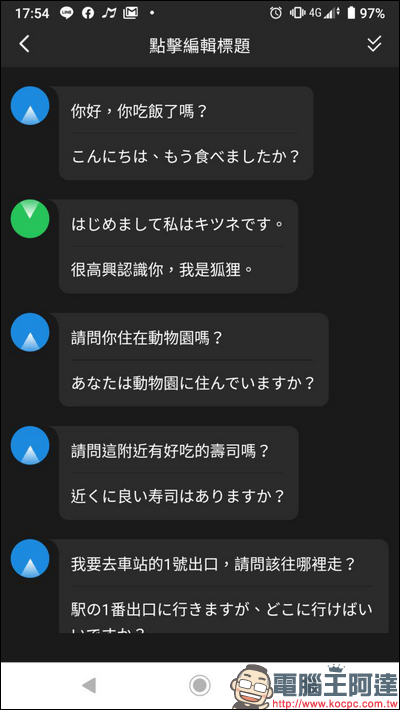Tap the system back button
Screen dimensions: 400x710
(89, 686)
